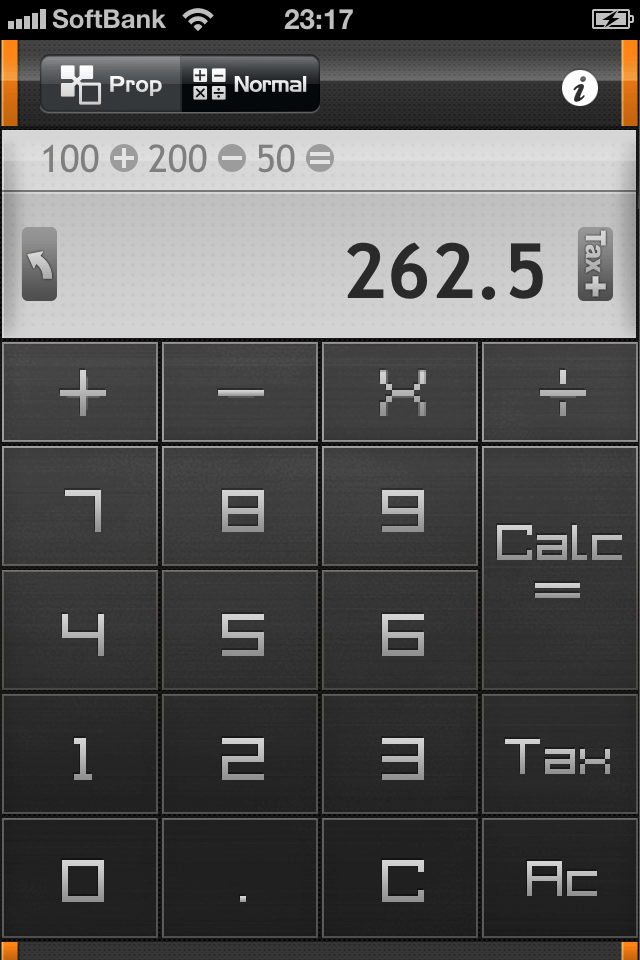Enter digit 9
The height and width of the screenshot is (960, 640).
coord(400,506)
